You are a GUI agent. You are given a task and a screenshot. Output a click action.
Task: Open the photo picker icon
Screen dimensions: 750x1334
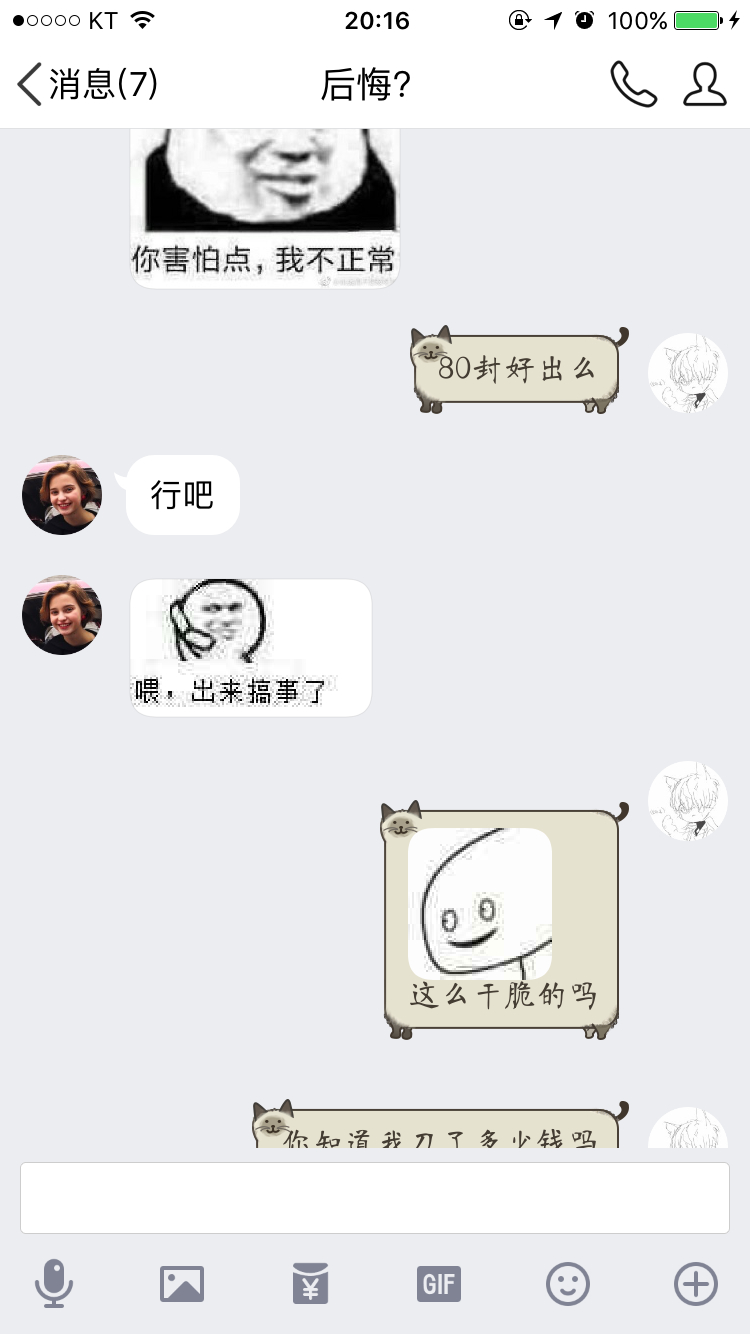[182, 1283]
